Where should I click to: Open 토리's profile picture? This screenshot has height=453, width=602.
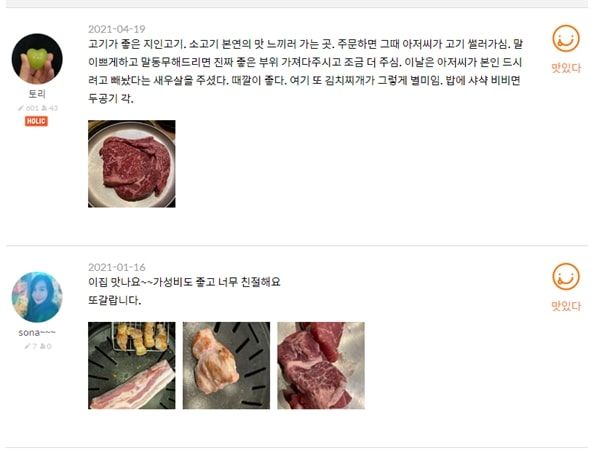37,58
